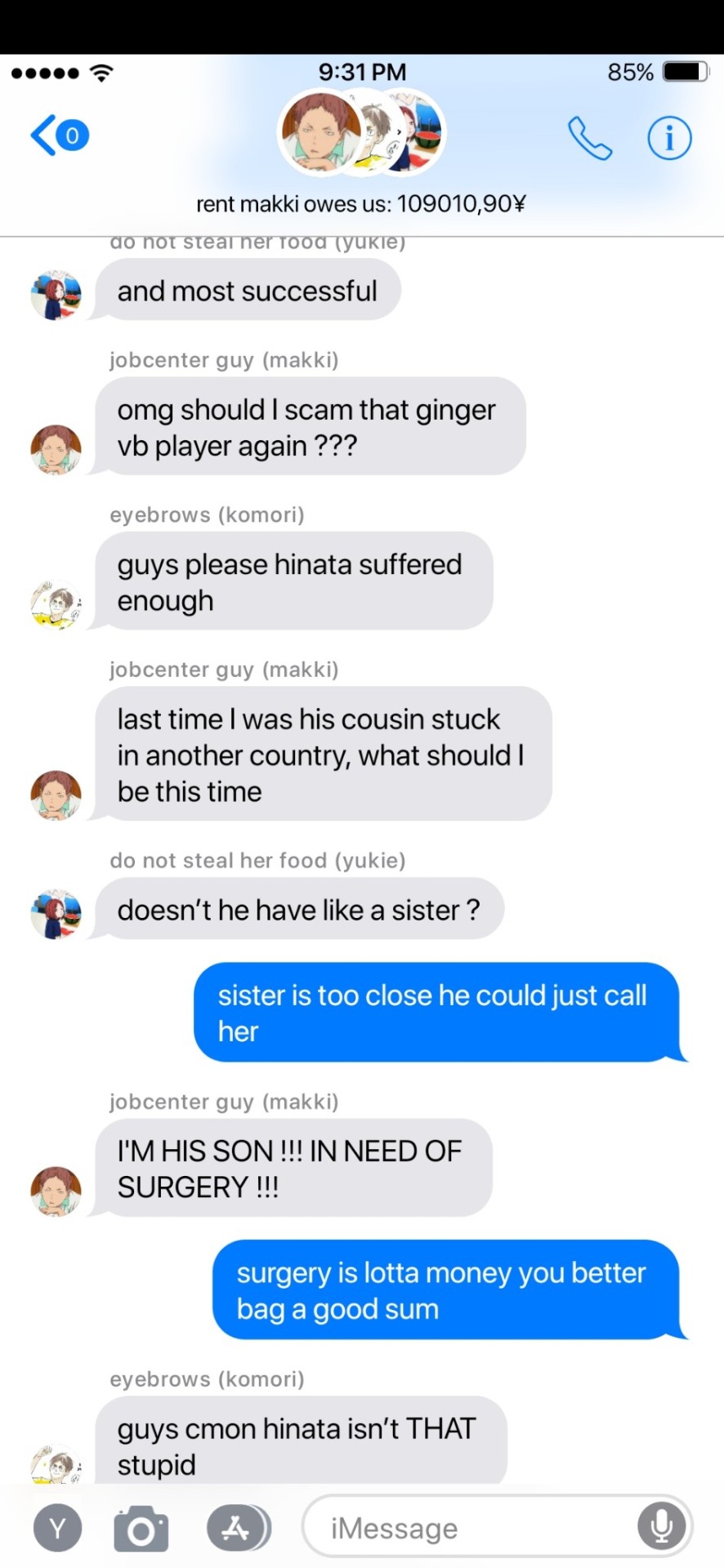
Task: Start a voice call with the group
Action: 589,138
